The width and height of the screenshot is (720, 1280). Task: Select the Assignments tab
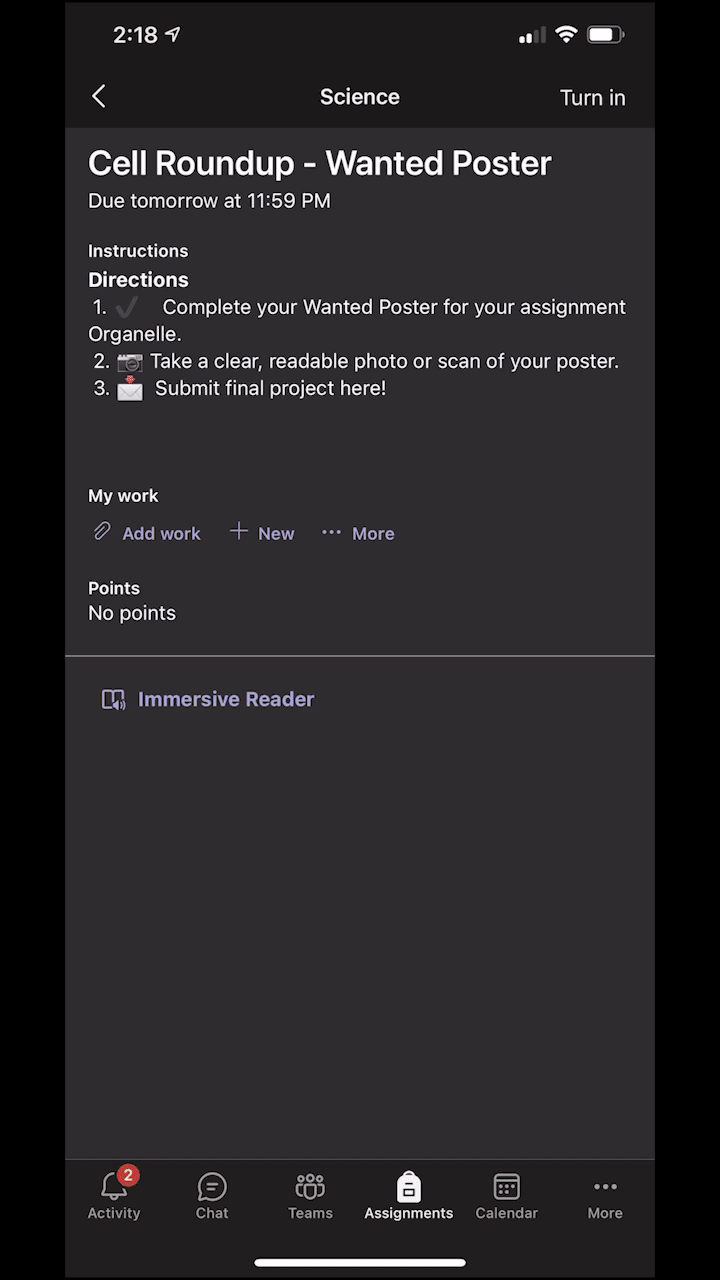point(408,1196)
